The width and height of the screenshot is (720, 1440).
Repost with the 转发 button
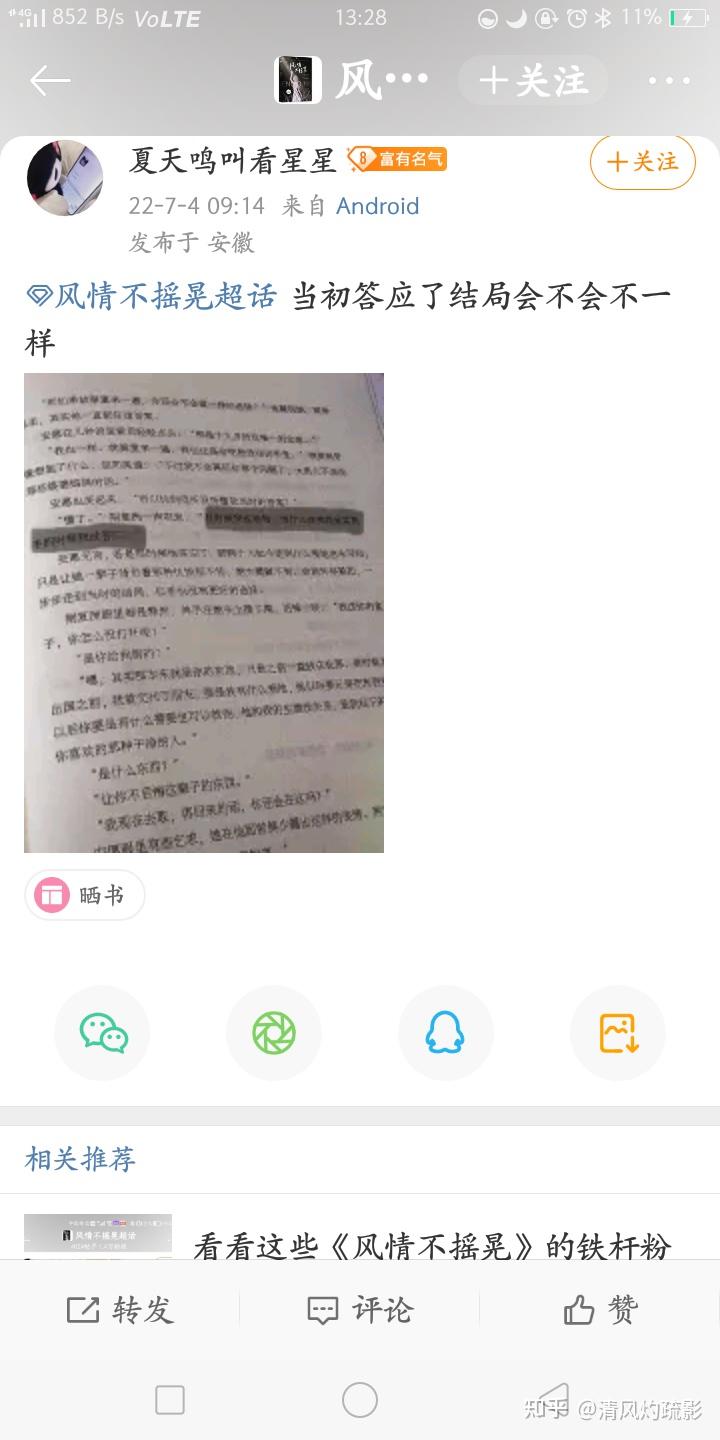pyautogui.click(x=120, y=1310)
